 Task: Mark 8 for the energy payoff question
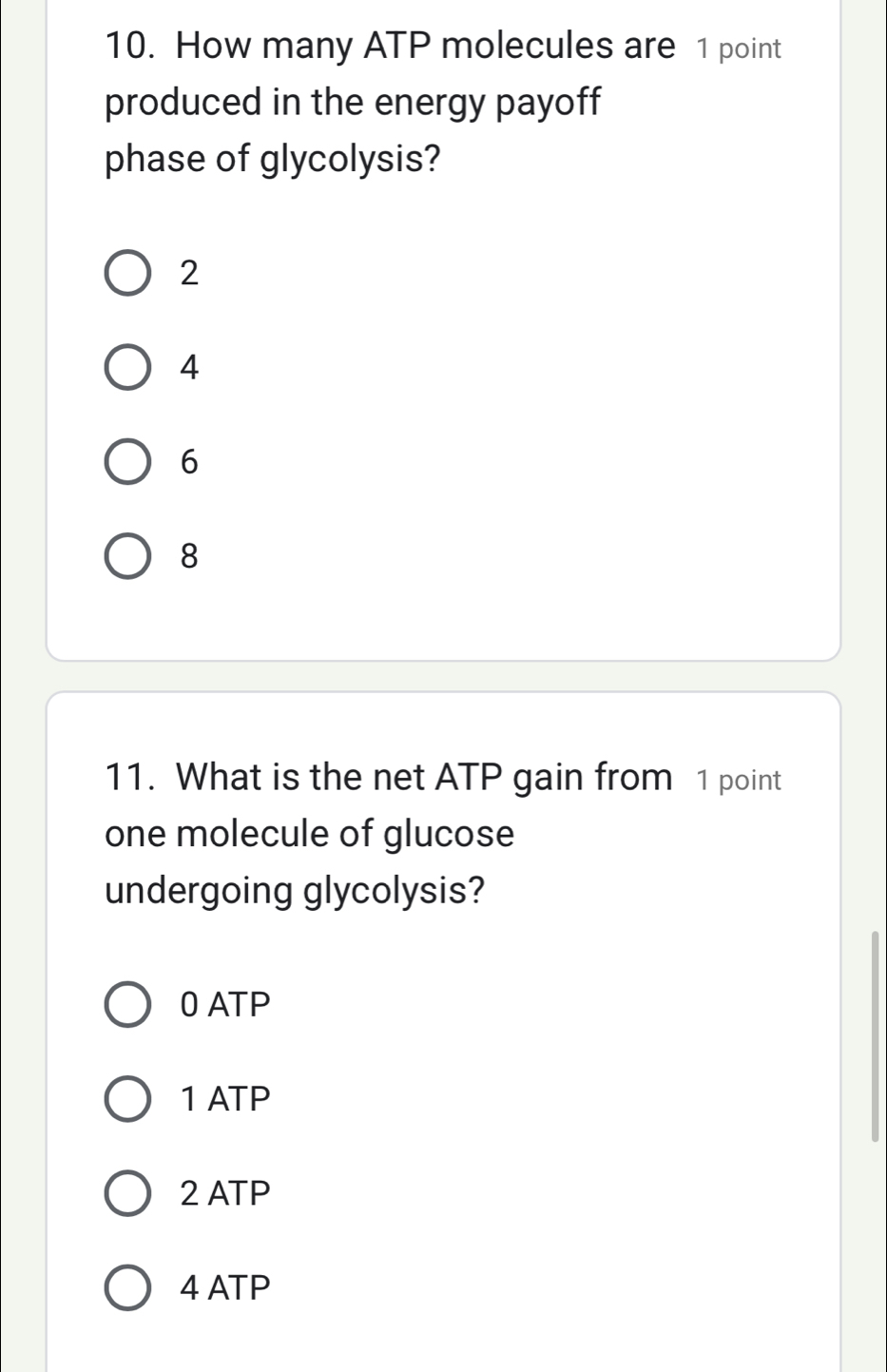pos(126,556)
